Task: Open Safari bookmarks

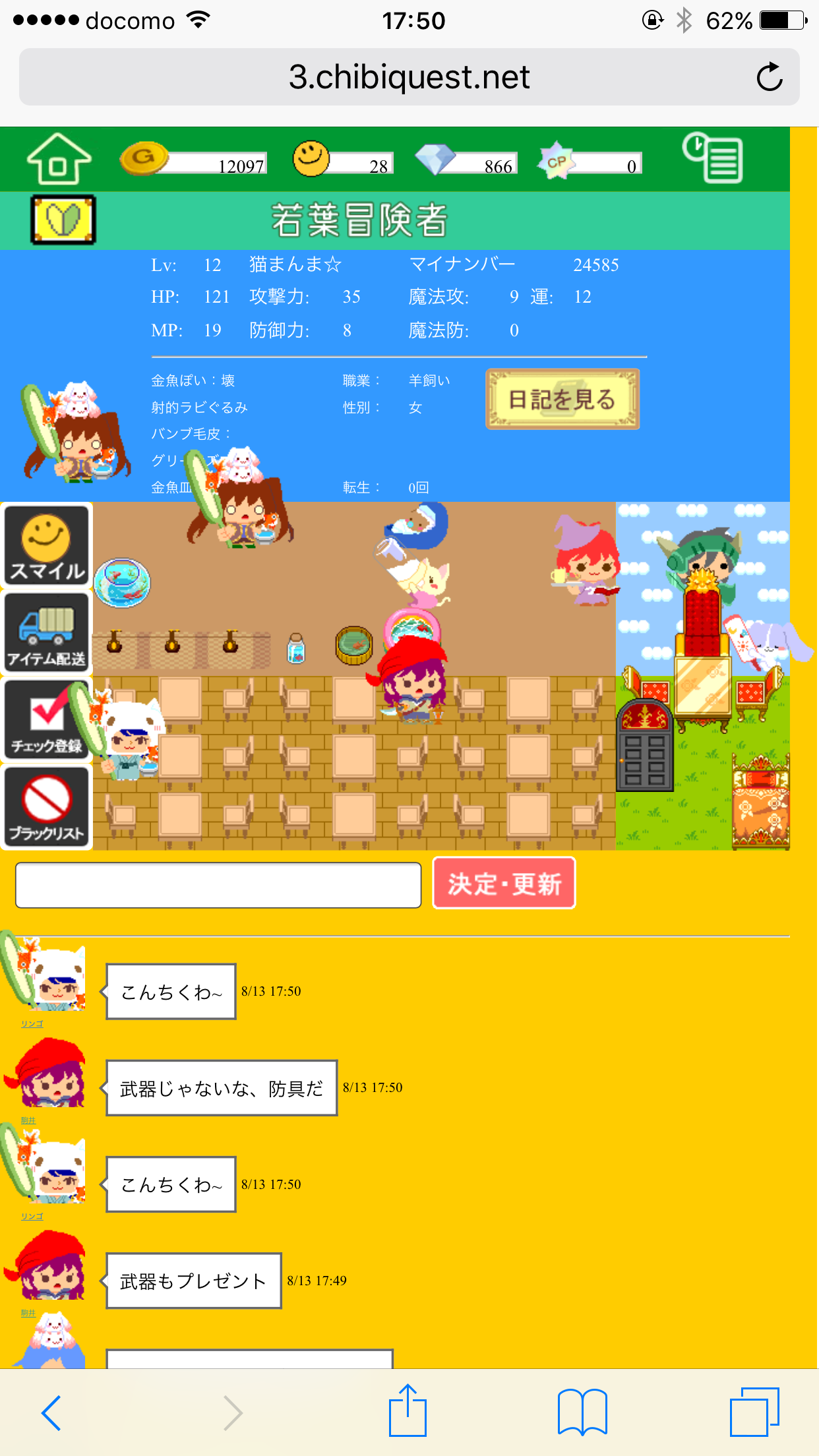Action: coord(582,1411)
